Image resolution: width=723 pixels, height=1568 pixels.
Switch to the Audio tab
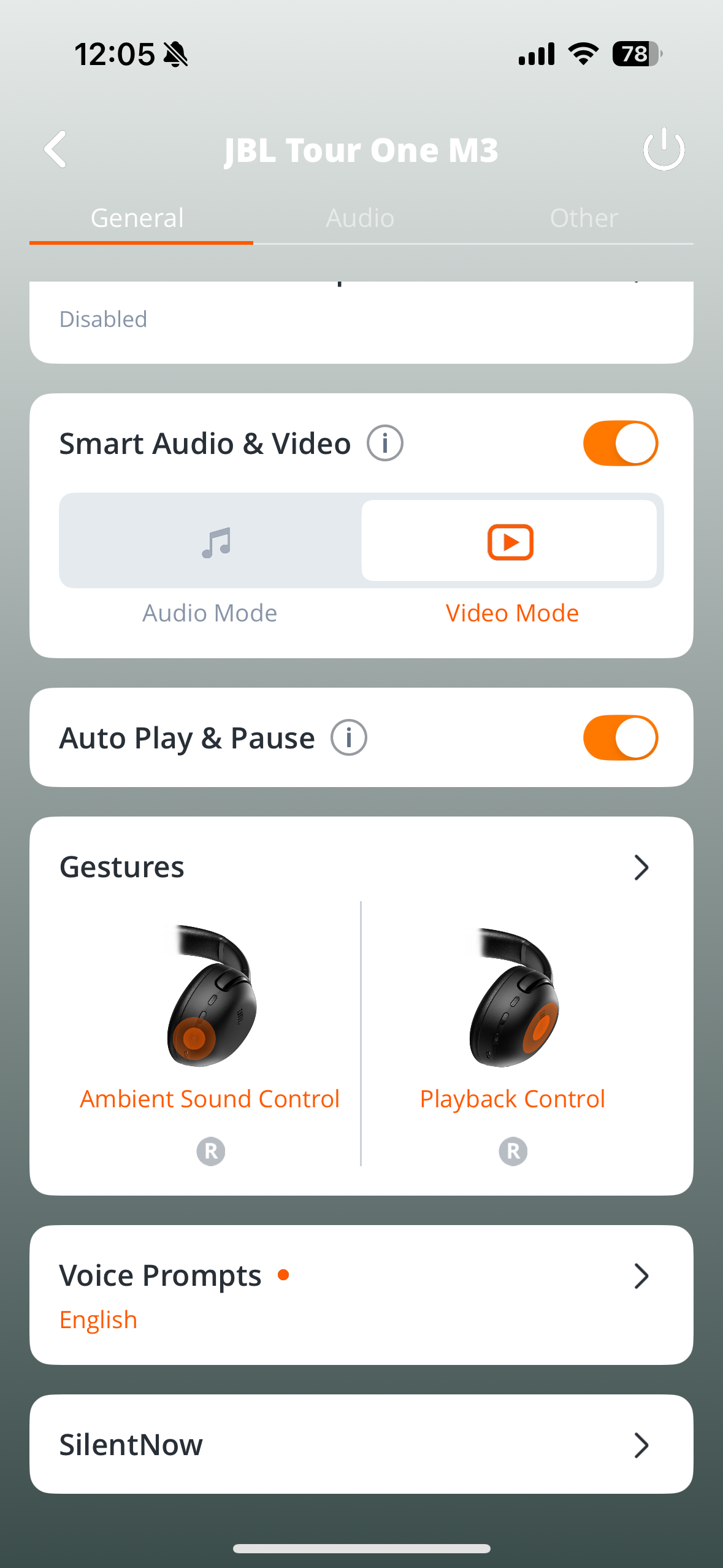coord(360,218)
